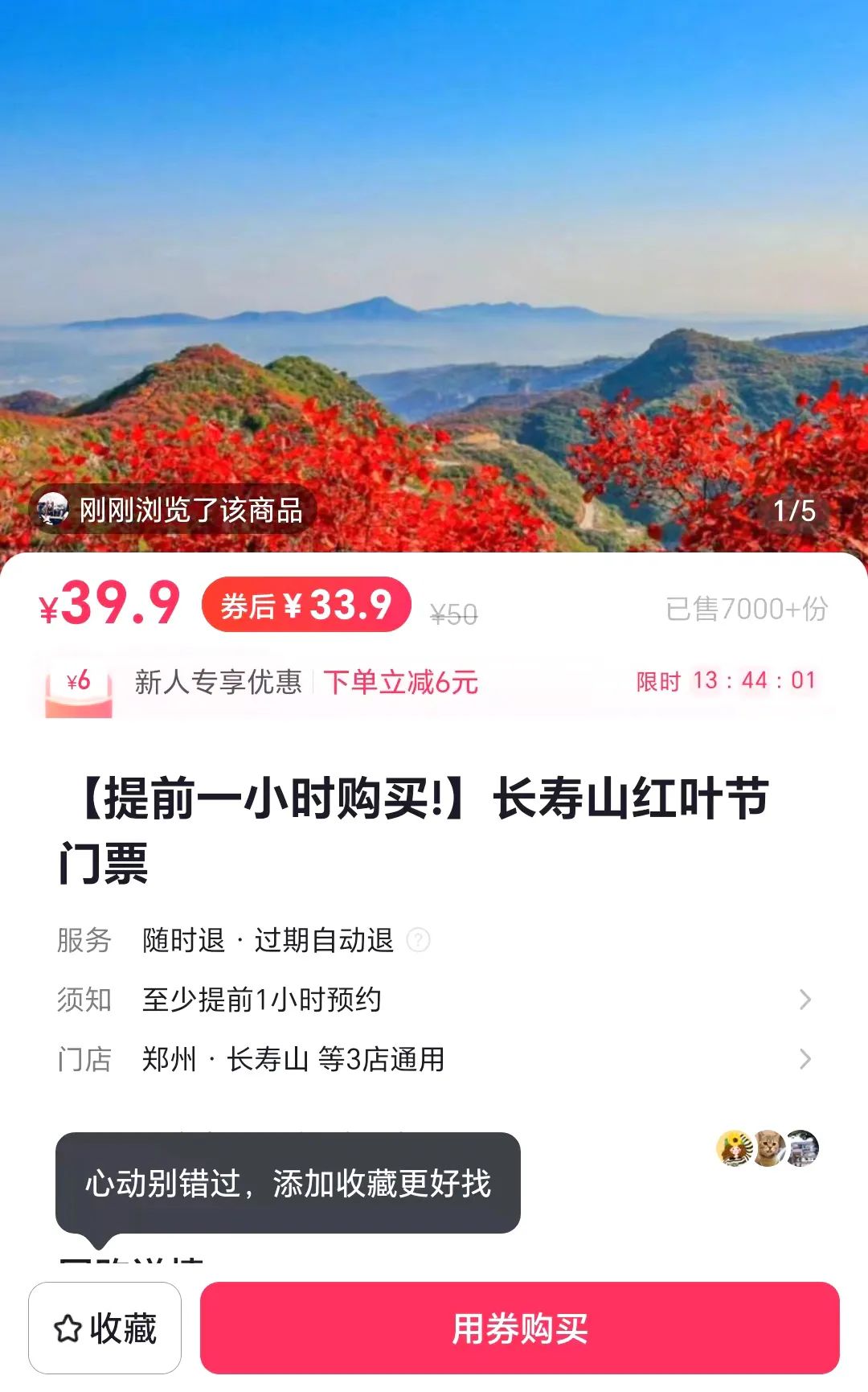This screenshot has height=1392, width=868.
Task: Tap the help icon beside 过期自动退
Action: [x=419, y=939]
